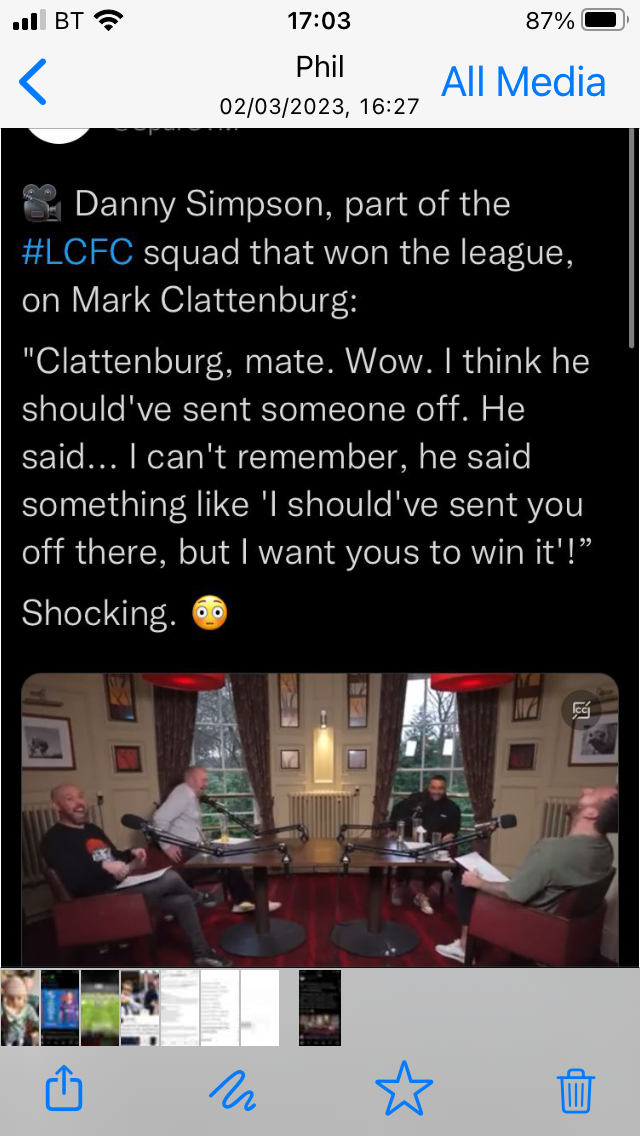Go back to the chat with Phil

tap(33, 82)
